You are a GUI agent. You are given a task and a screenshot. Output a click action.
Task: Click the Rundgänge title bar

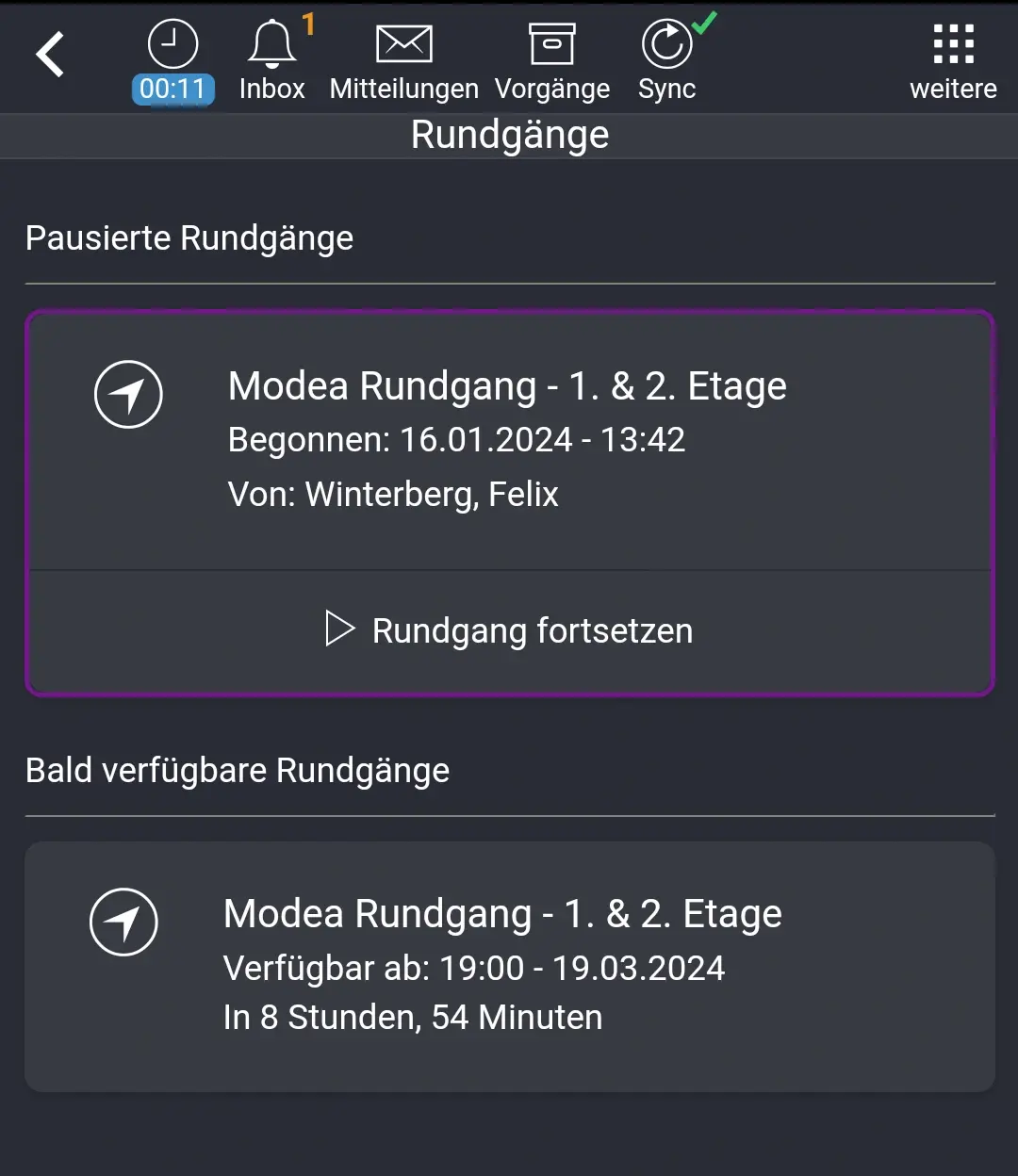pyautogui.click(x=509, y=135)
